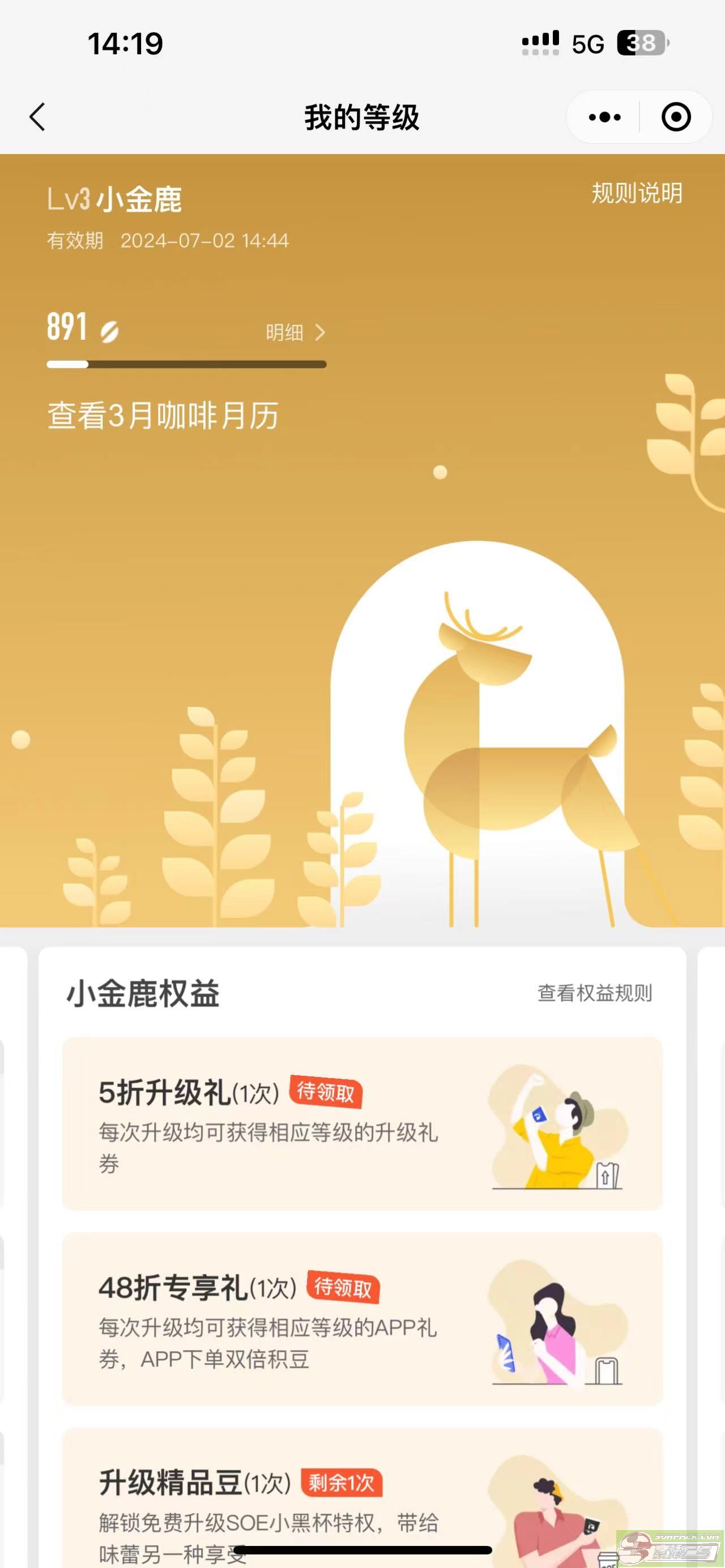Open 规则说明 rules explanation
Image resolution: width=725 pixels, height=1568 pixels.
coord(637,193)
